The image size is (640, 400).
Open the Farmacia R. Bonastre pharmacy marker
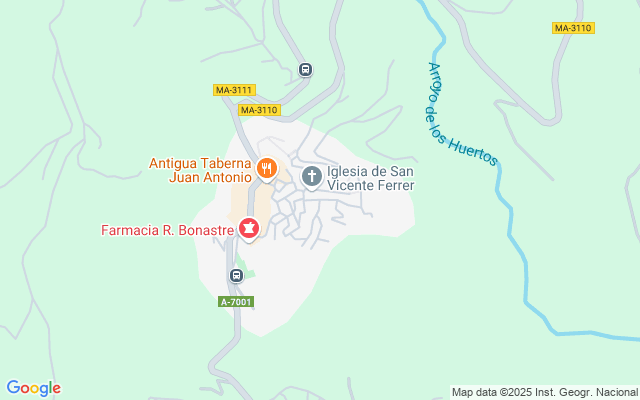[249, 230]
